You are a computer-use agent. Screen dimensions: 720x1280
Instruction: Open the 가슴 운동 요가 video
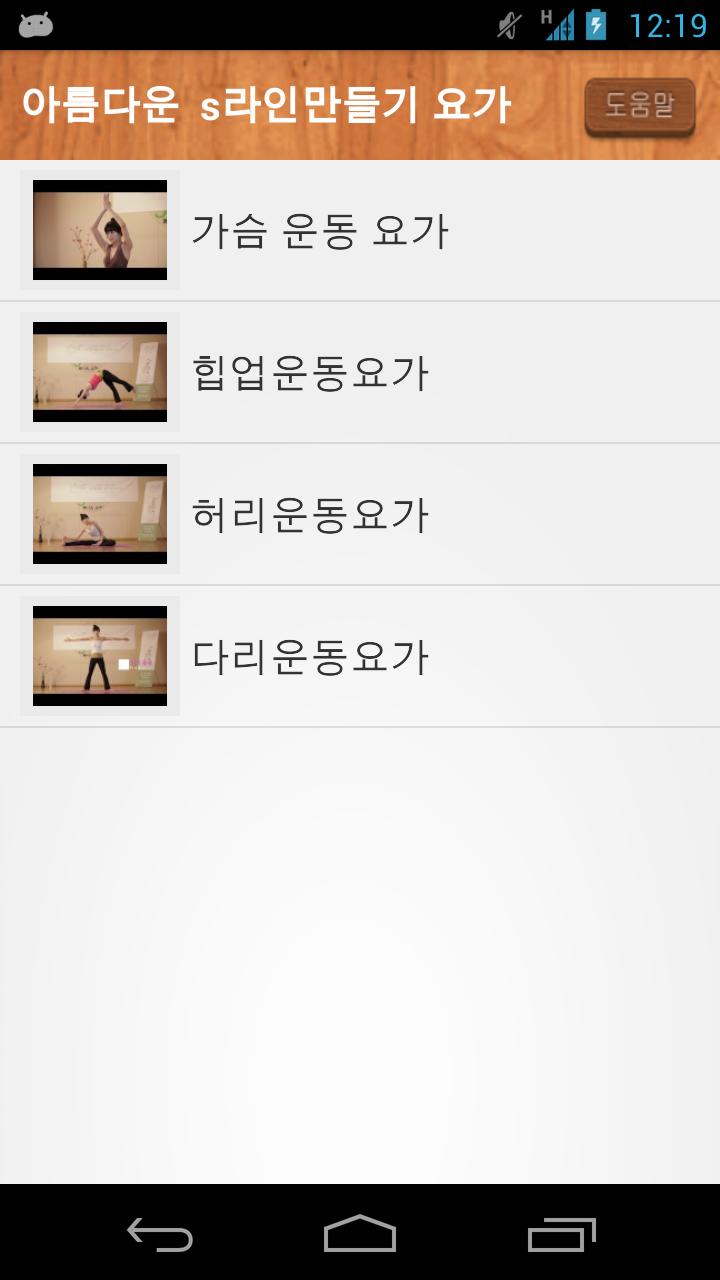pyautogui.click(x=360, y=230)
